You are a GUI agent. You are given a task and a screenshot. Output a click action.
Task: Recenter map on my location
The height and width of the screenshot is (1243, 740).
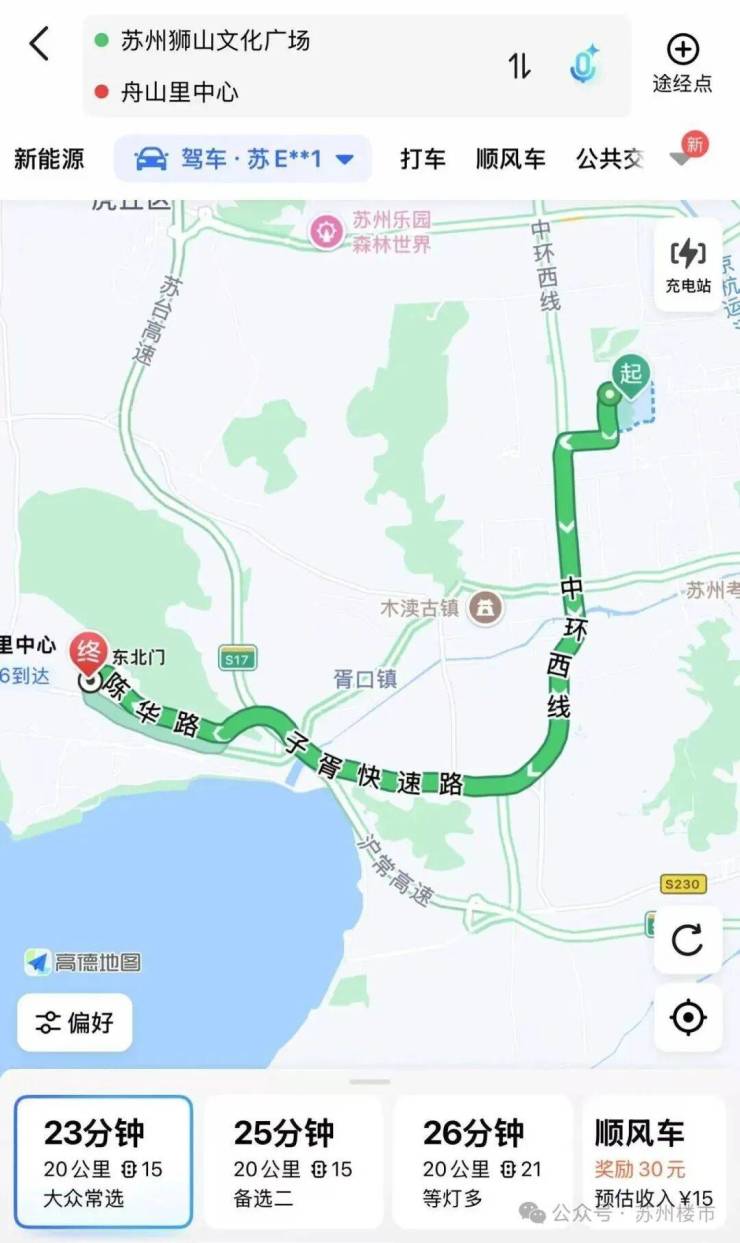(688, 1018)
